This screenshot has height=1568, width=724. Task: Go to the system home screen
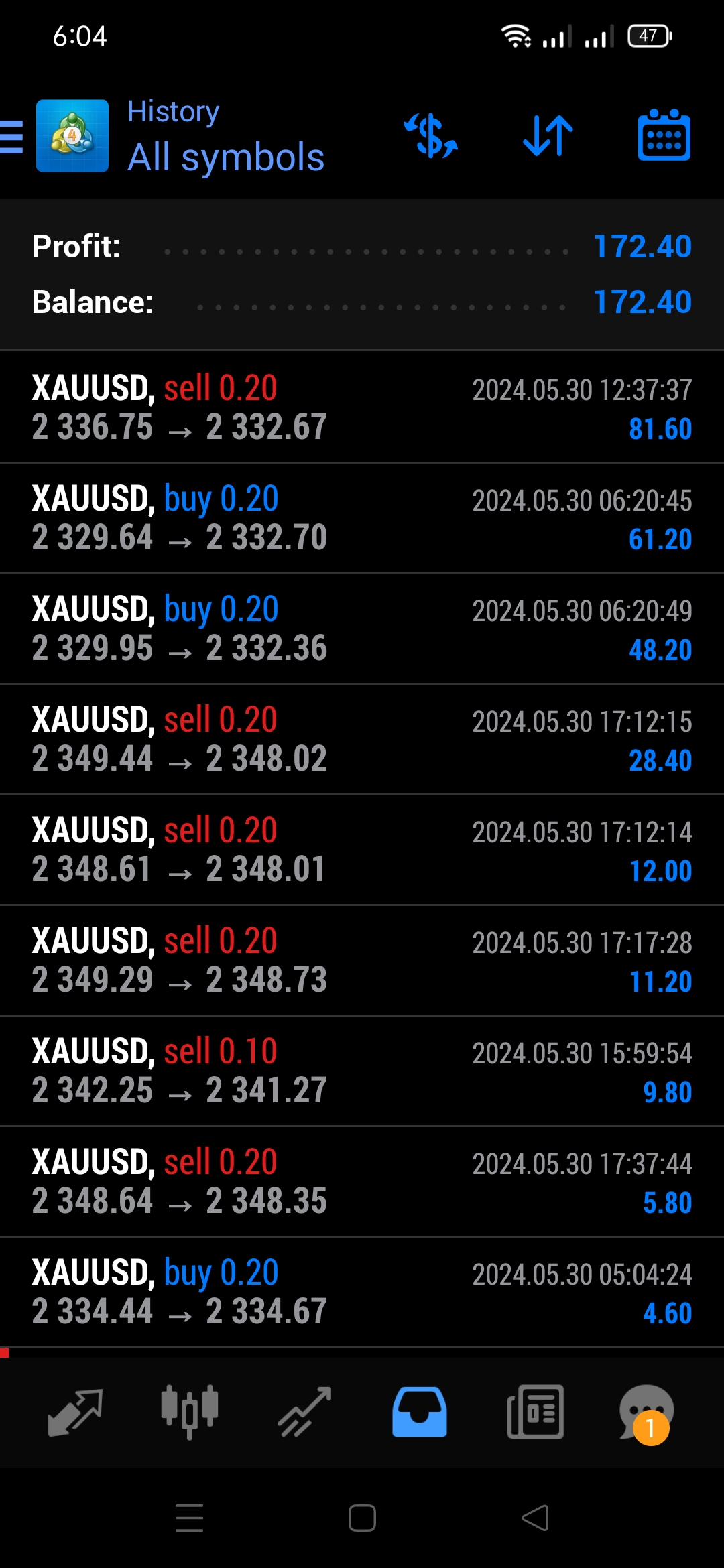[362, 1518]
